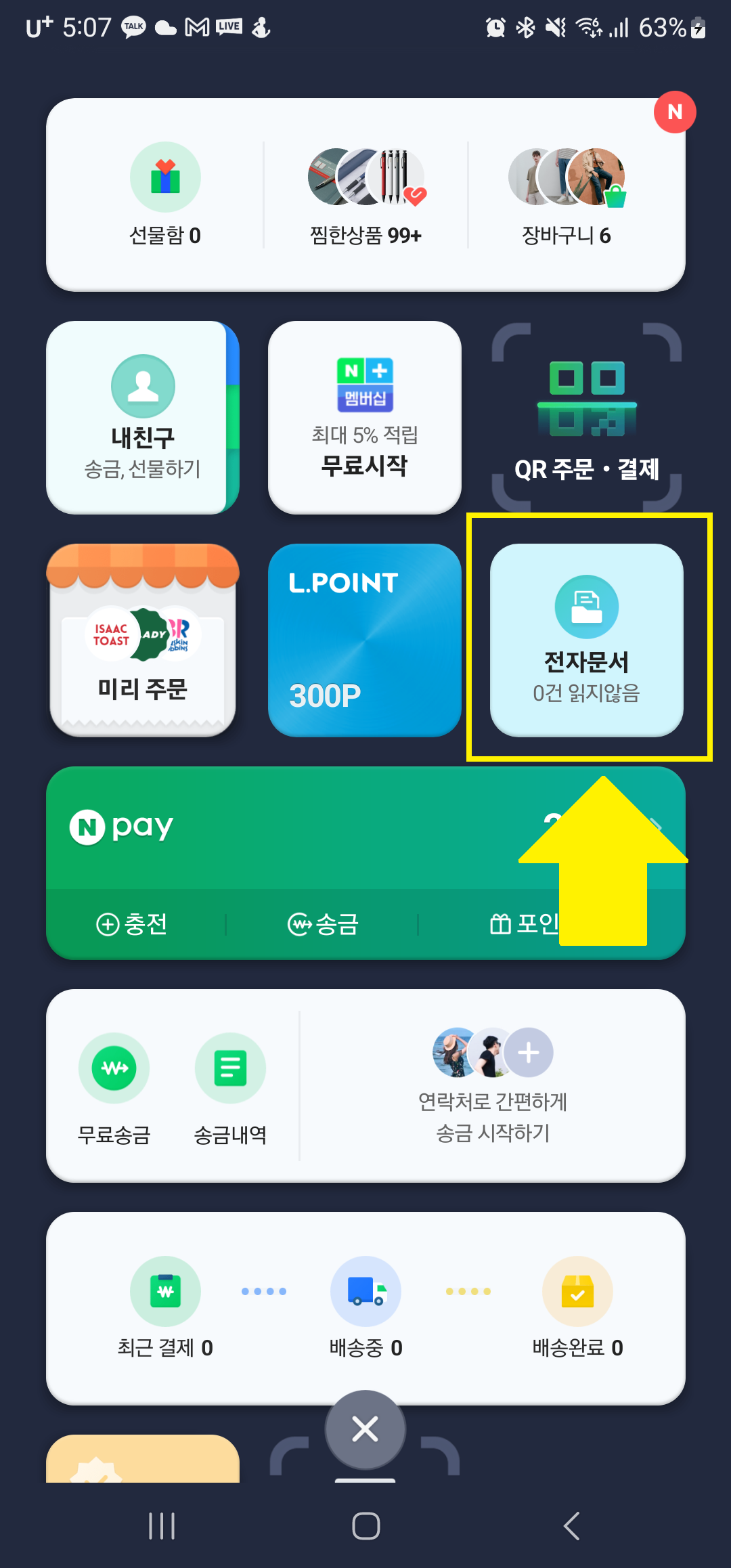
Task: Check the 배송중 delivery status icon
Action: click(x=365, y=1290)
